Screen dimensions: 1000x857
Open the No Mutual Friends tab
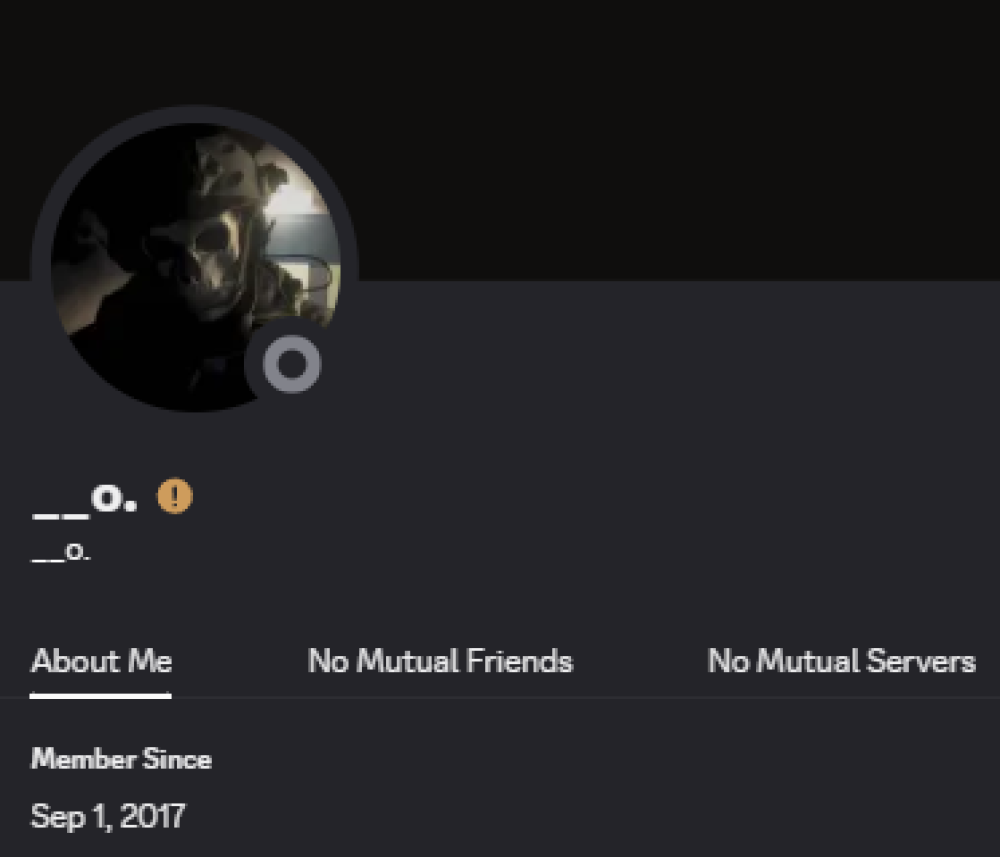click(x=440, y=661)
